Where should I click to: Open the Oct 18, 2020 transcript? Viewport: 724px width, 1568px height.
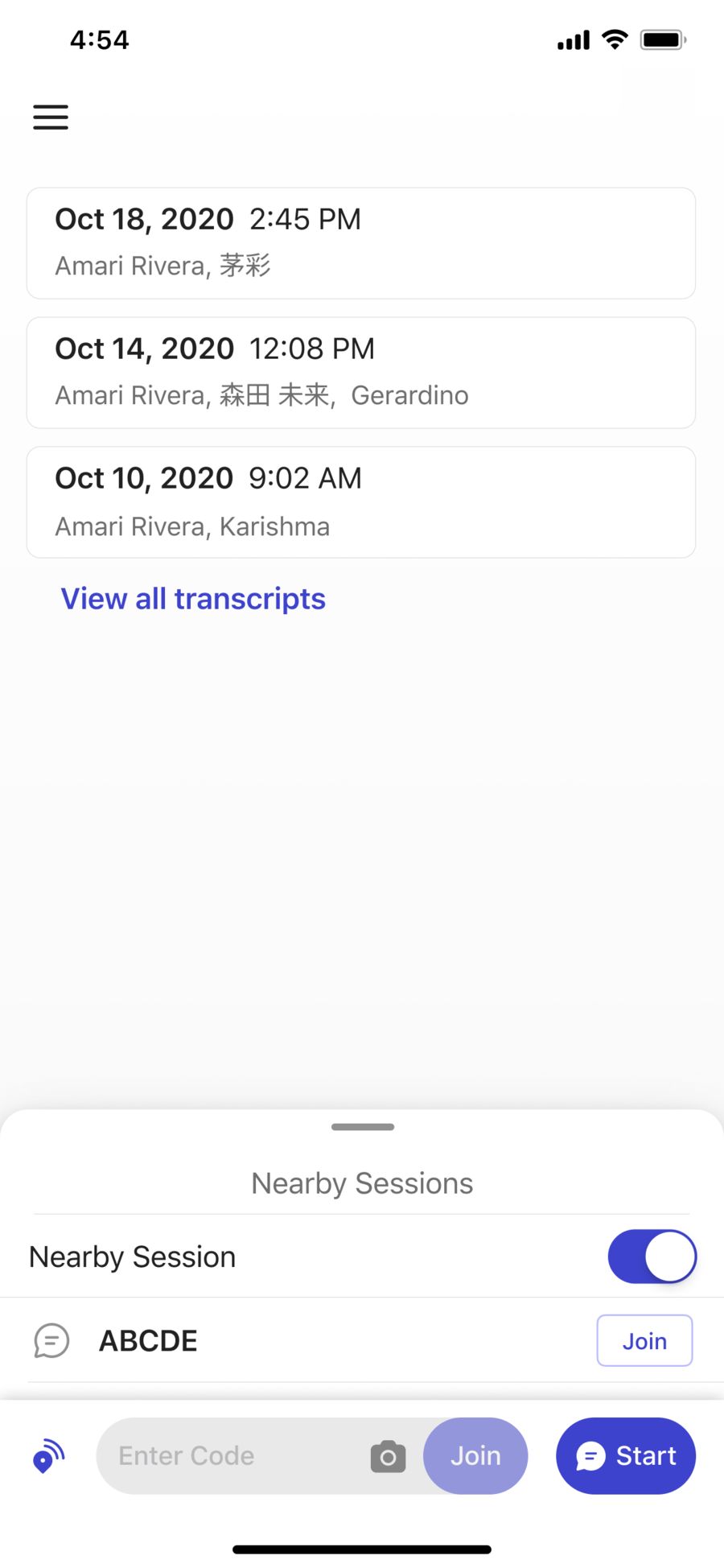tap(361, 243)
